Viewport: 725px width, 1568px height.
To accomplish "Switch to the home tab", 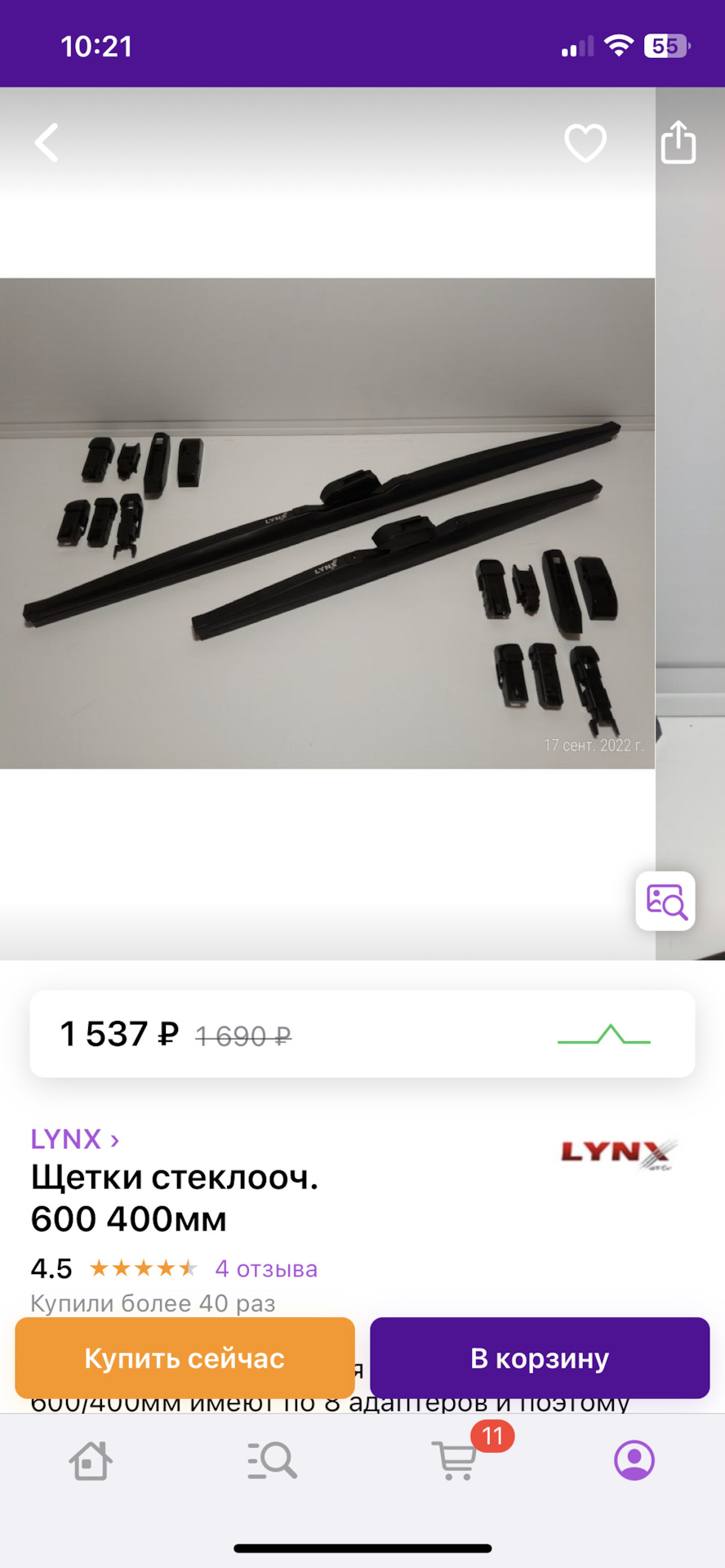I will pyautogui.click(x=90, y=1460).
